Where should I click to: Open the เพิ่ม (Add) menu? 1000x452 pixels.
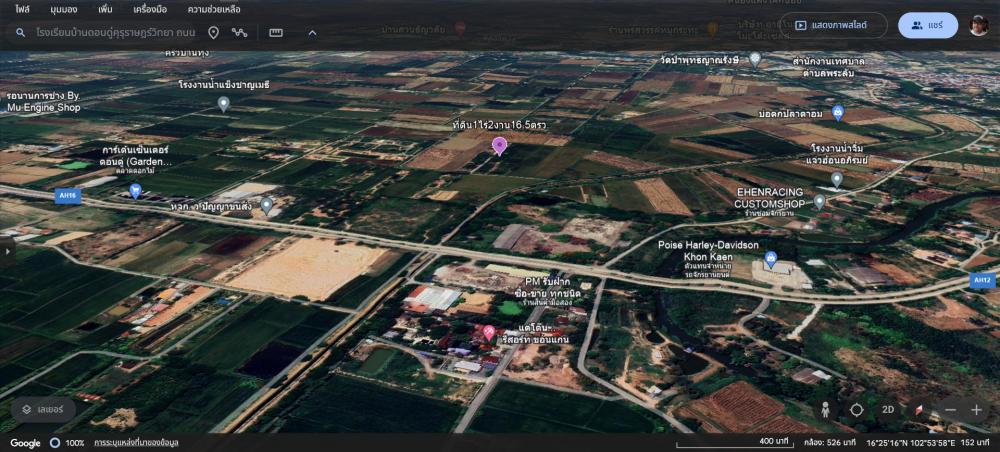point(105,9)
